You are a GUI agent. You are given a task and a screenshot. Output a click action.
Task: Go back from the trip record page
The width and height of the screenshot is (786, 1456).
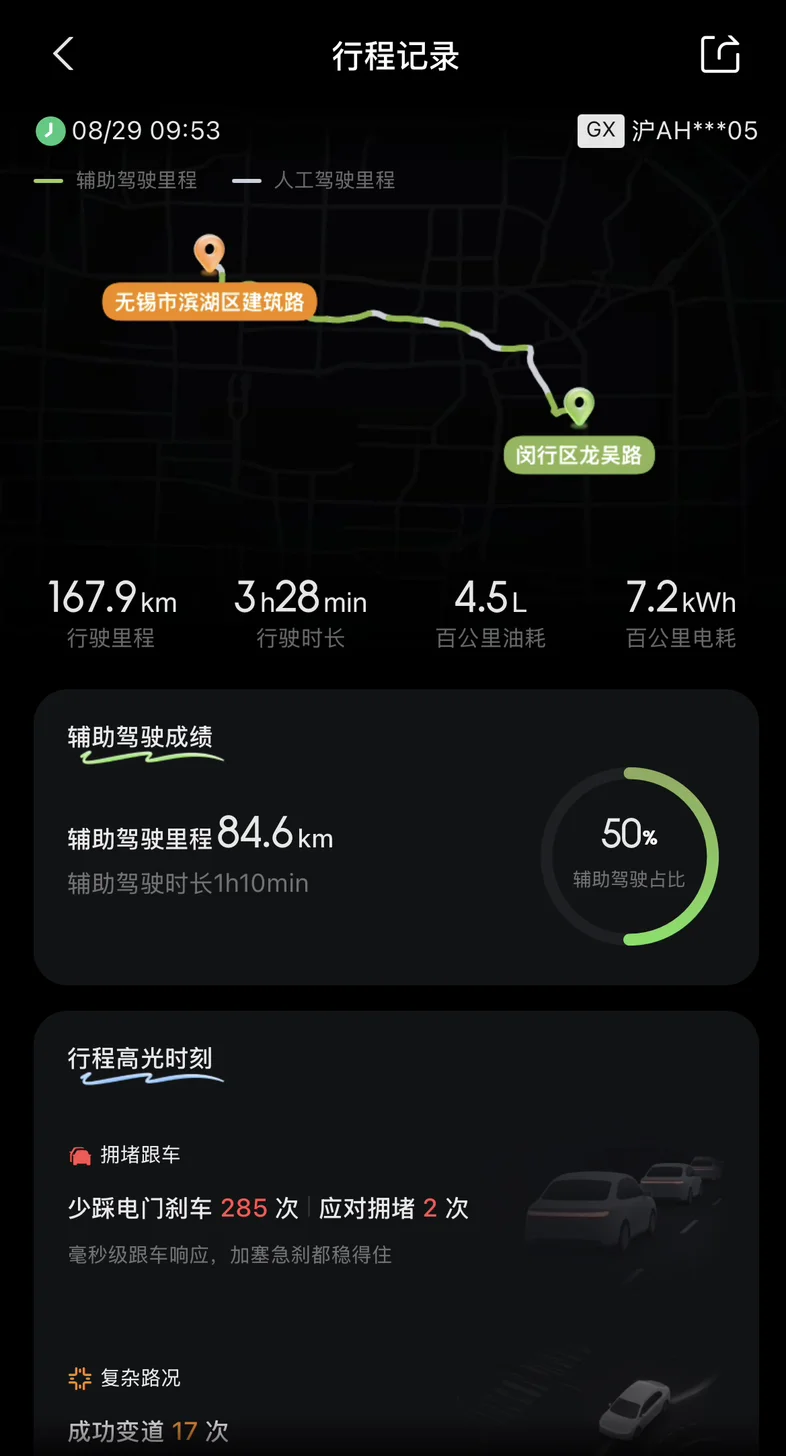(x=63, y=54)
